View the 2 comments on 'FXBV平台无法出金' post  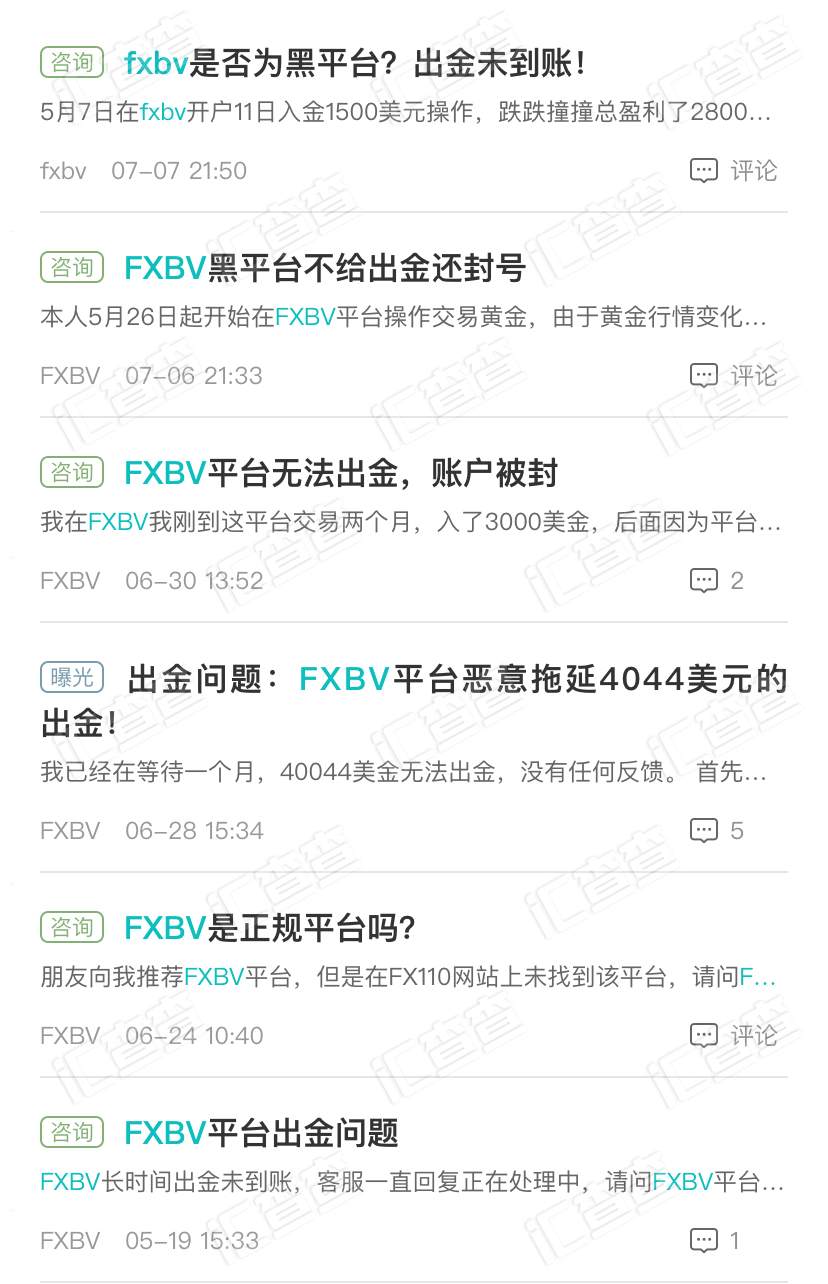pos(717,580)
